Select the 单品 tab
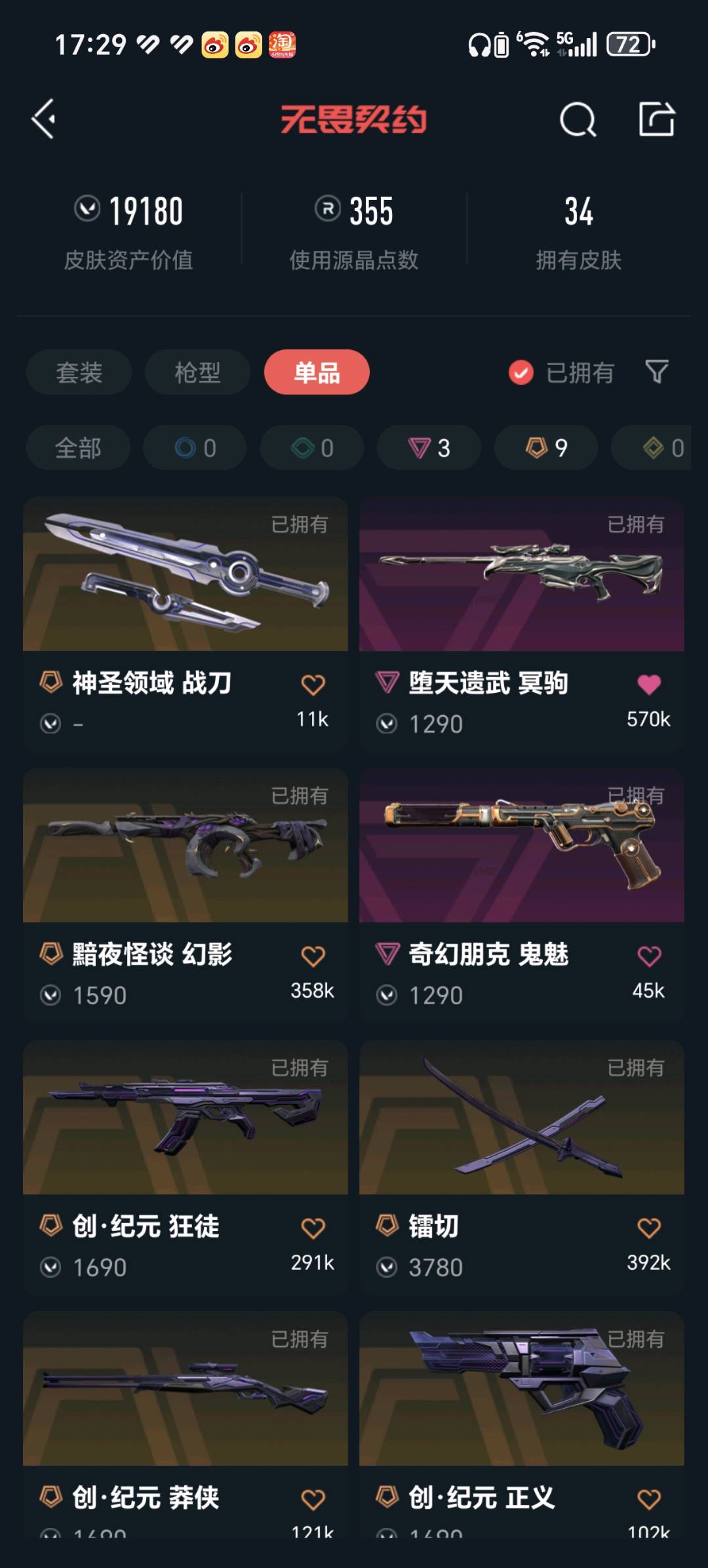 click(x=317, y=372)
